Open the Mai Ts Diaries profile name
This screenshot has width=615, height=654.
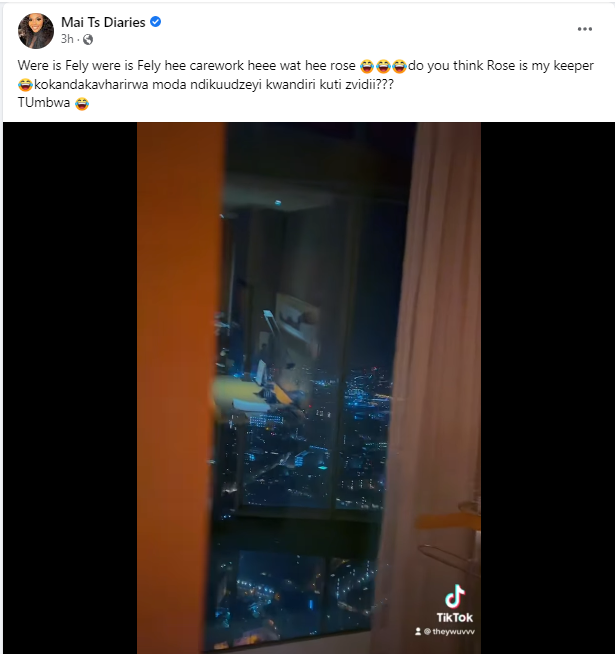[x=103, y=22]
